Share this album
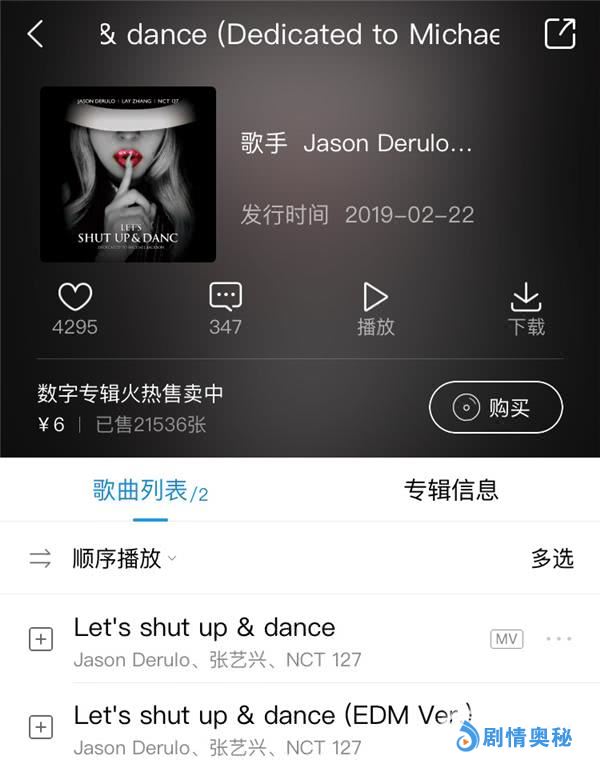600x767 pixels. [x=560, y=34]
